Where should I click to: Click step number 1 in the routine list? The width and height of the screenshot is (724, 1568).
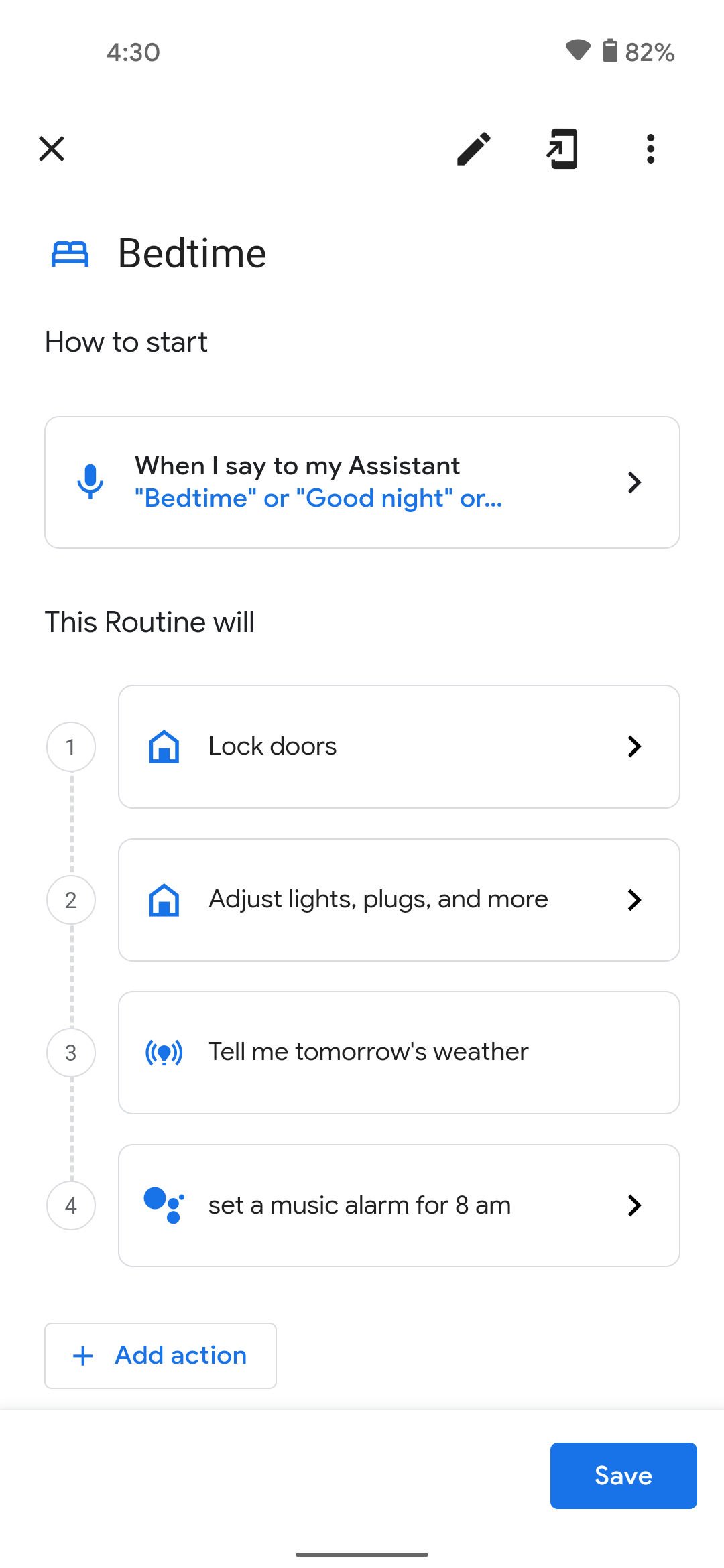click(x=71, y=746)
